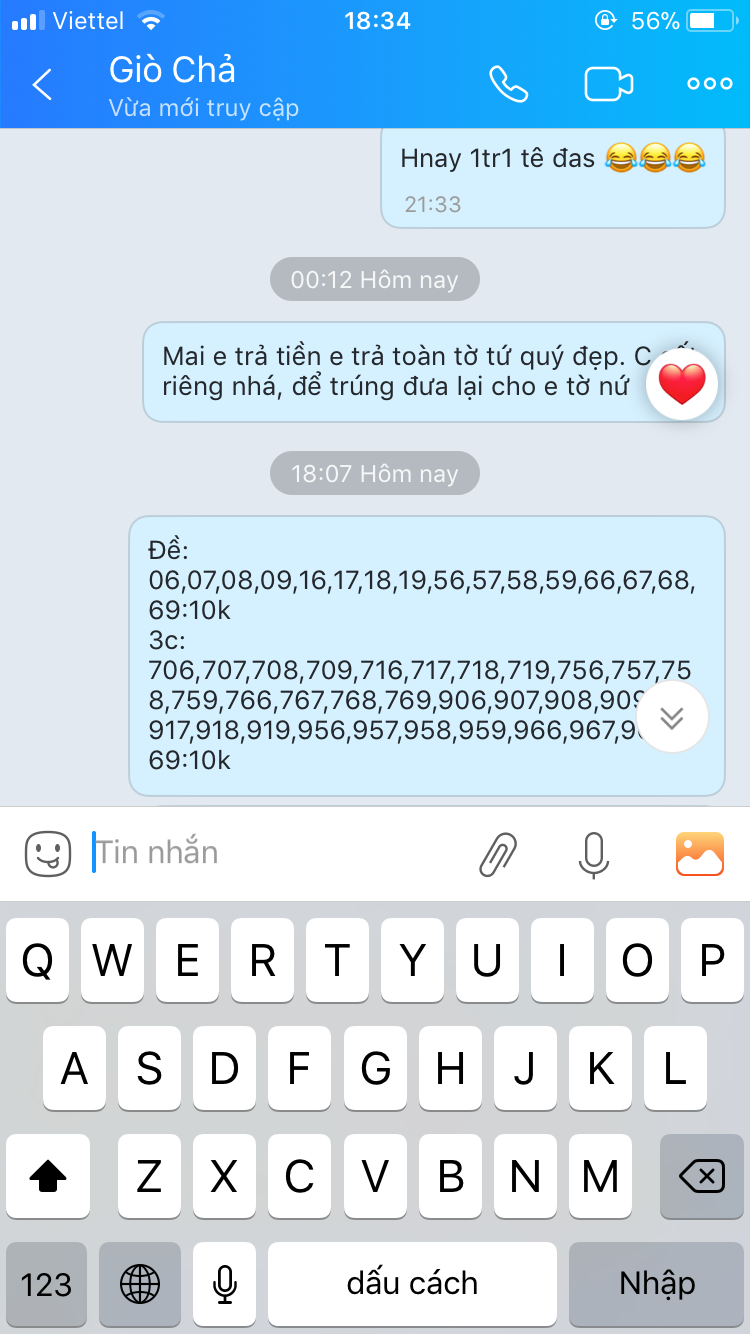The width and height of the screenshot is (750, 1334).
Task: Open the three-dot options menu
Action: [x=710, y=84]
